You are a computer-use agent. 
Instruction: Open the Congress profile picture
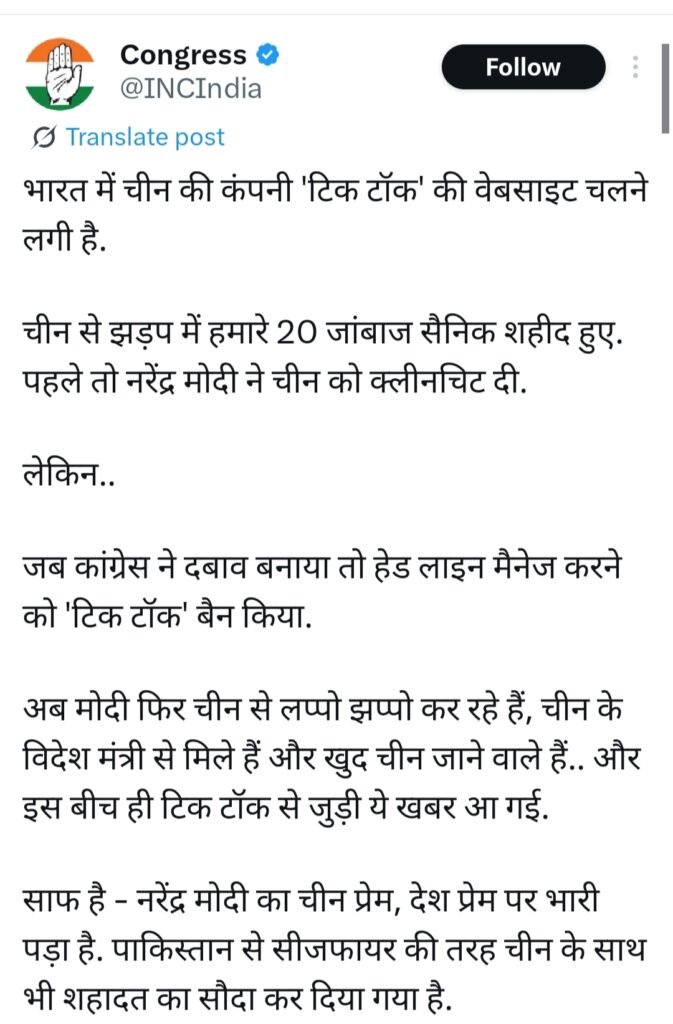click(58, 73)
